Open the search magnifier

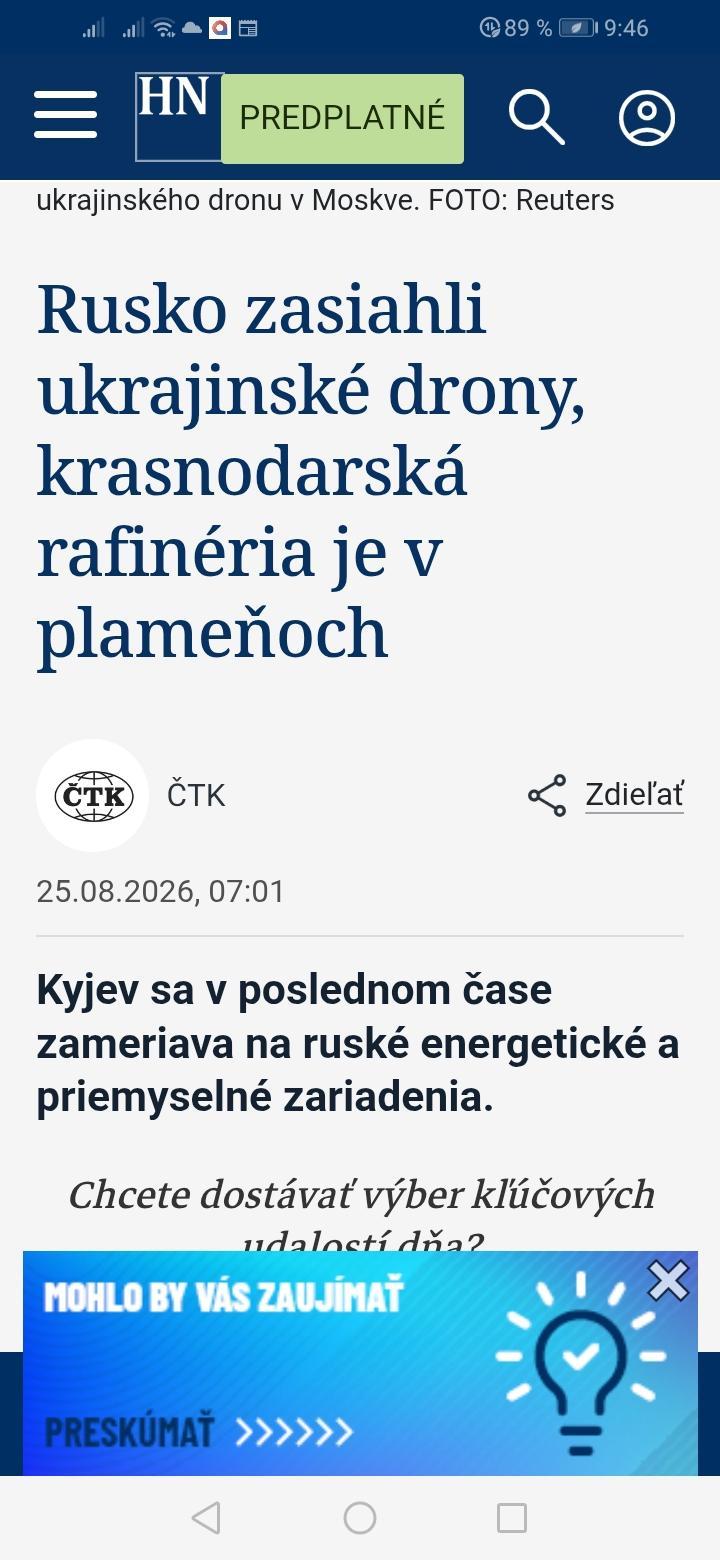point(537,117)
